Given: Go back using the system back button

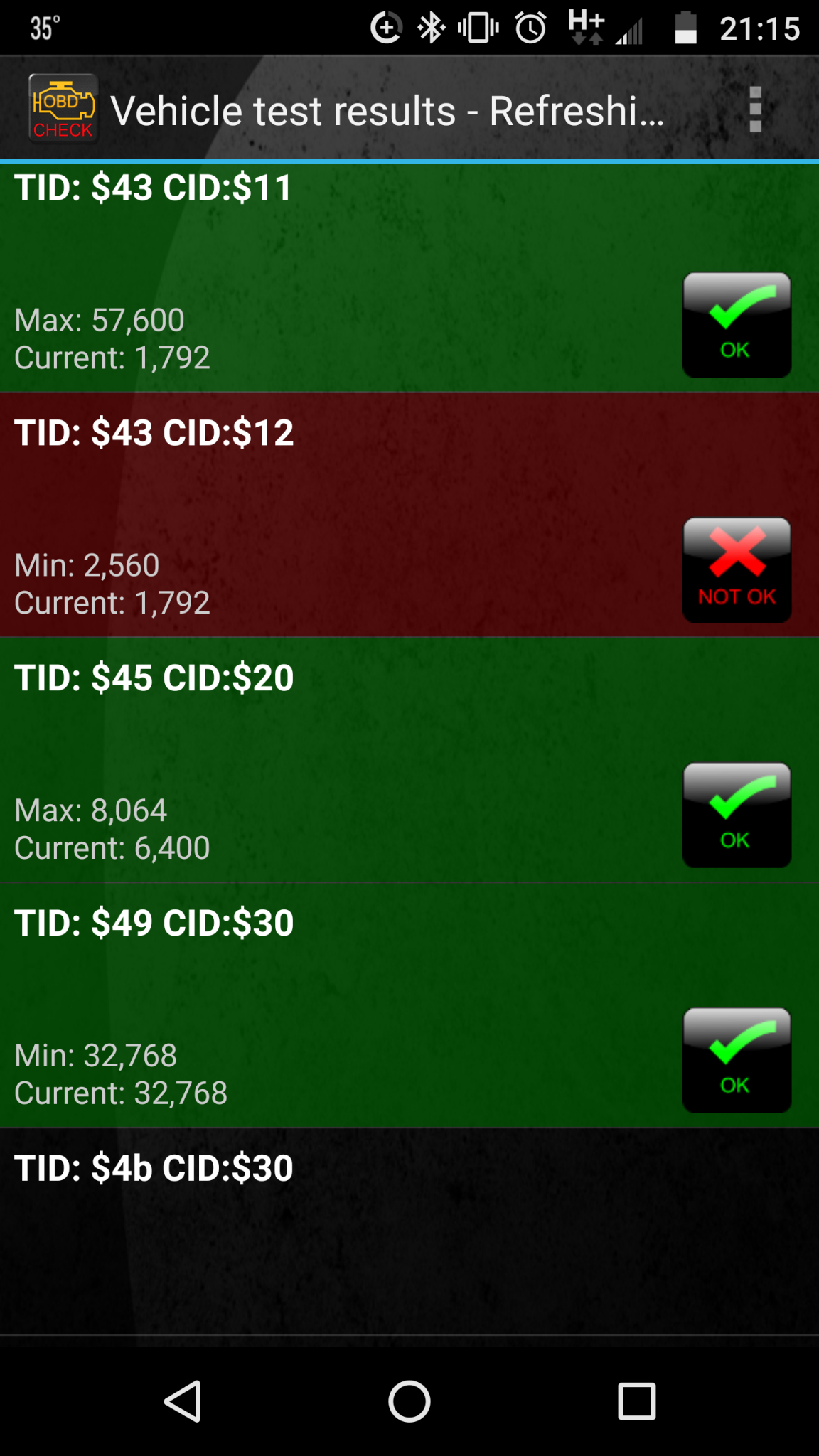Looking at the screenshot, I should pos(183,1402).
